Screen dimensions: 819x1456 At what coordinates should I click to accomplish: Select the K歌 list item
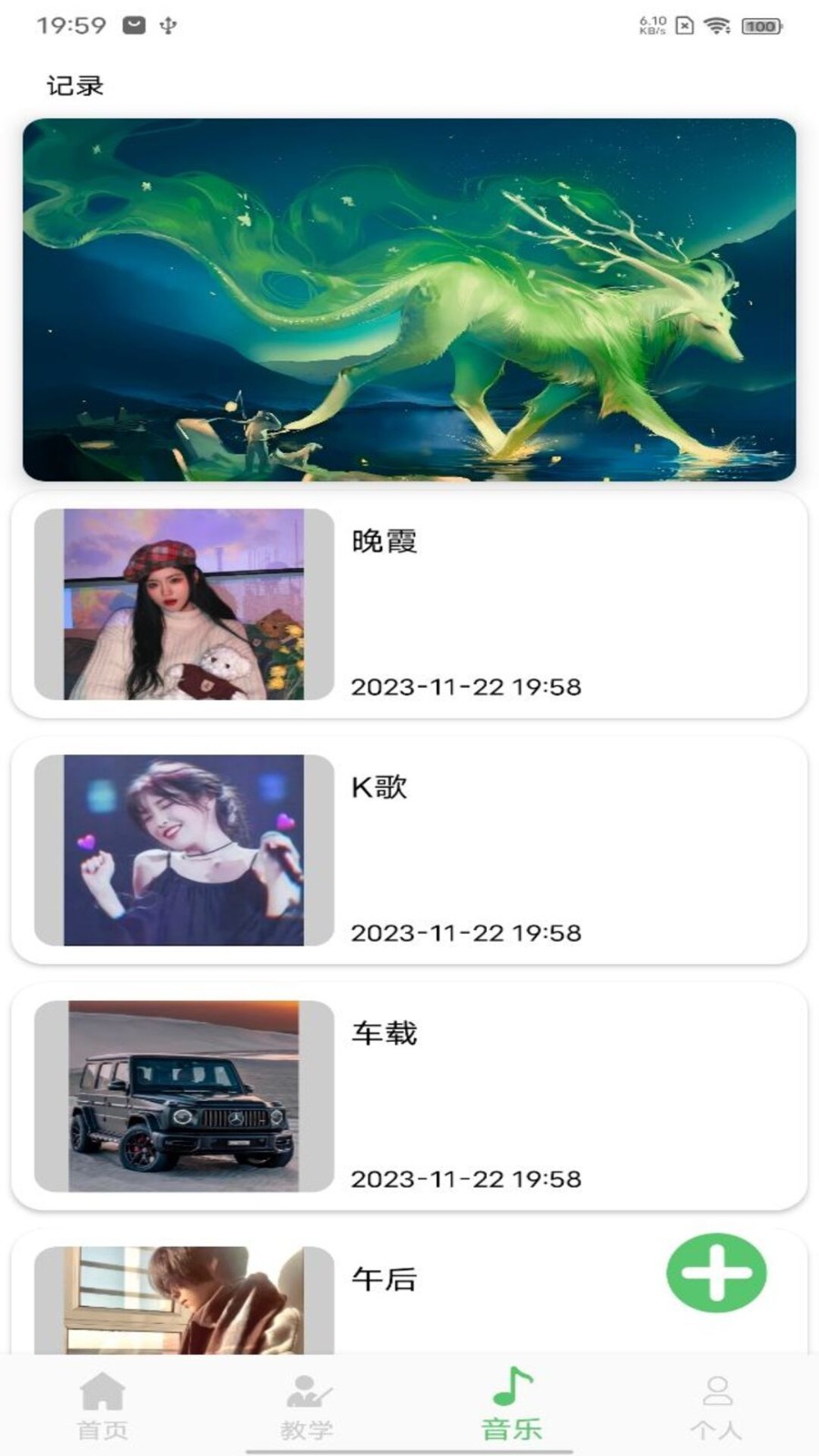click(409, 848)
